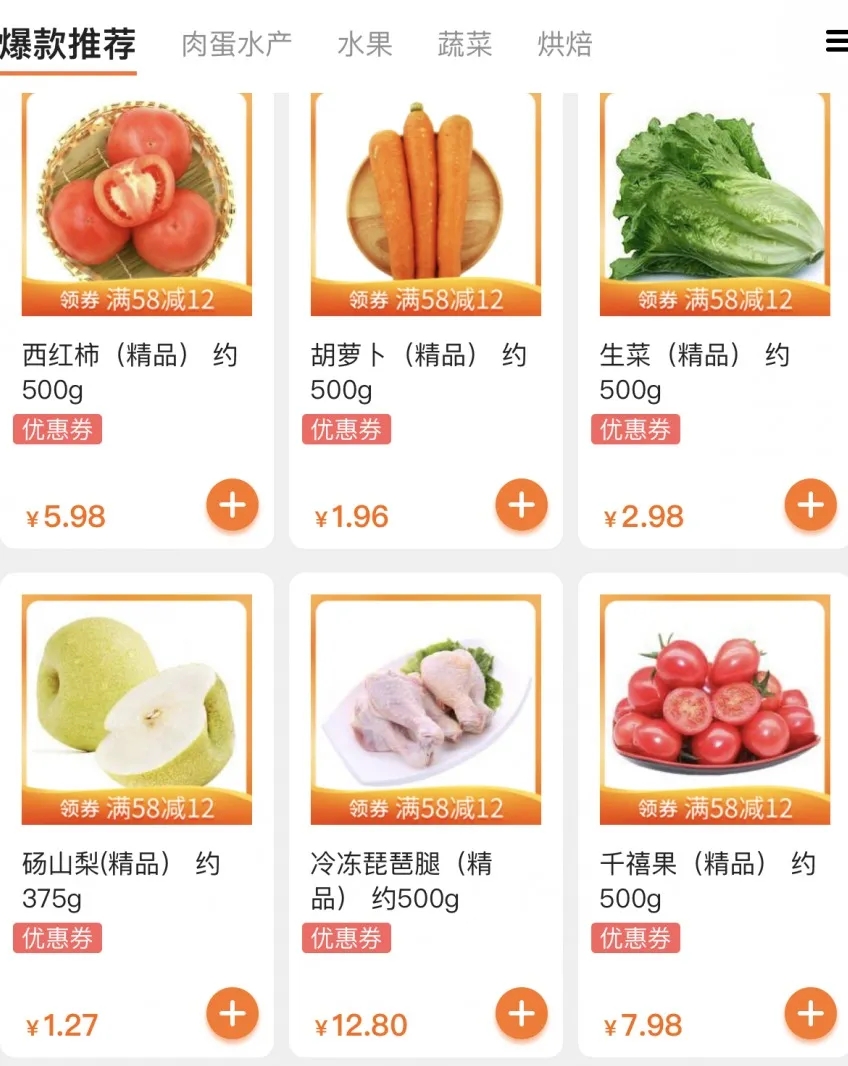
Task: Add 生菜 to the cart
Action: pos(810,505)
